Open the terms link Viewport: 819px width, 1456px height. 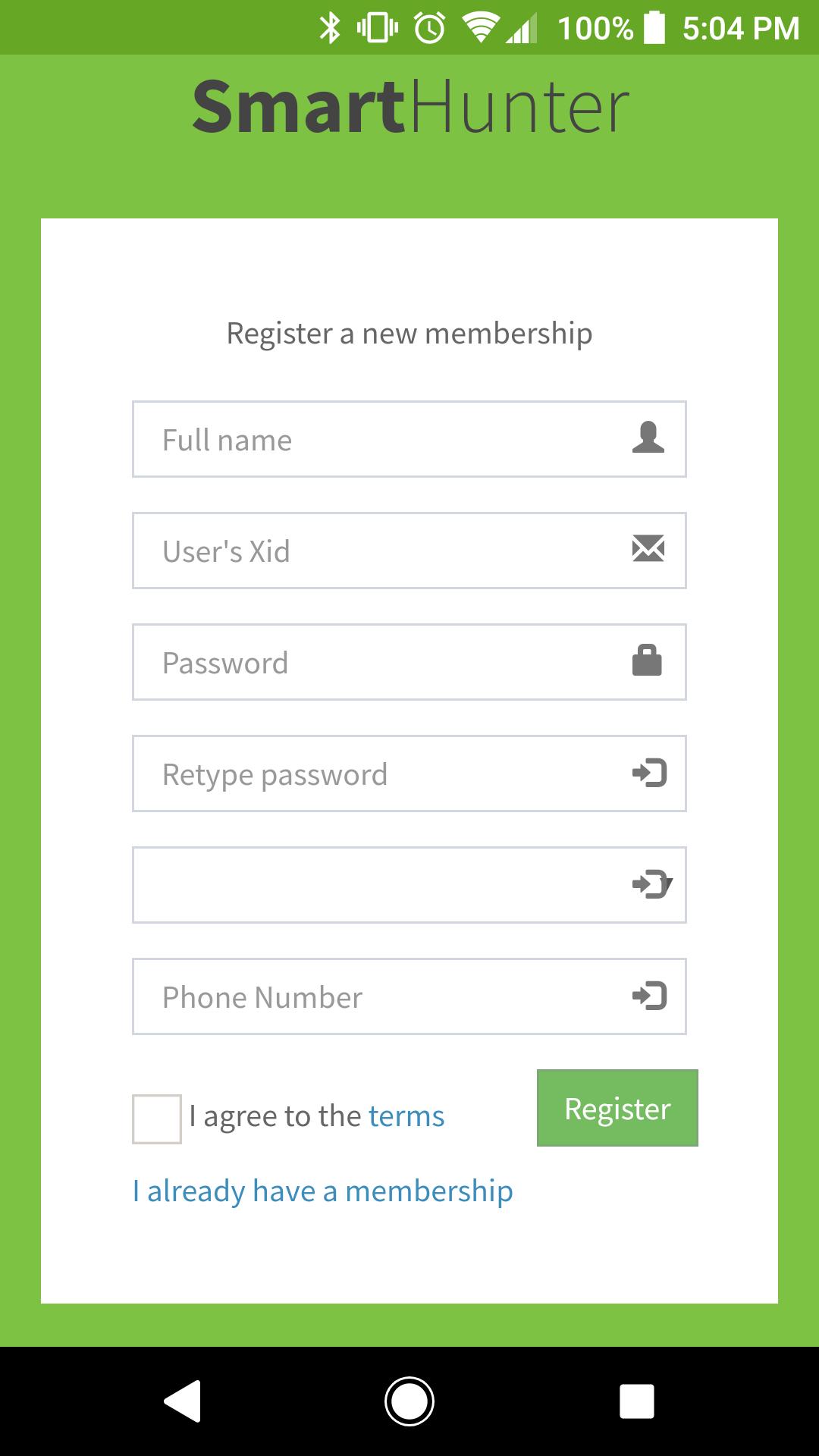(x=406, y=1116)
